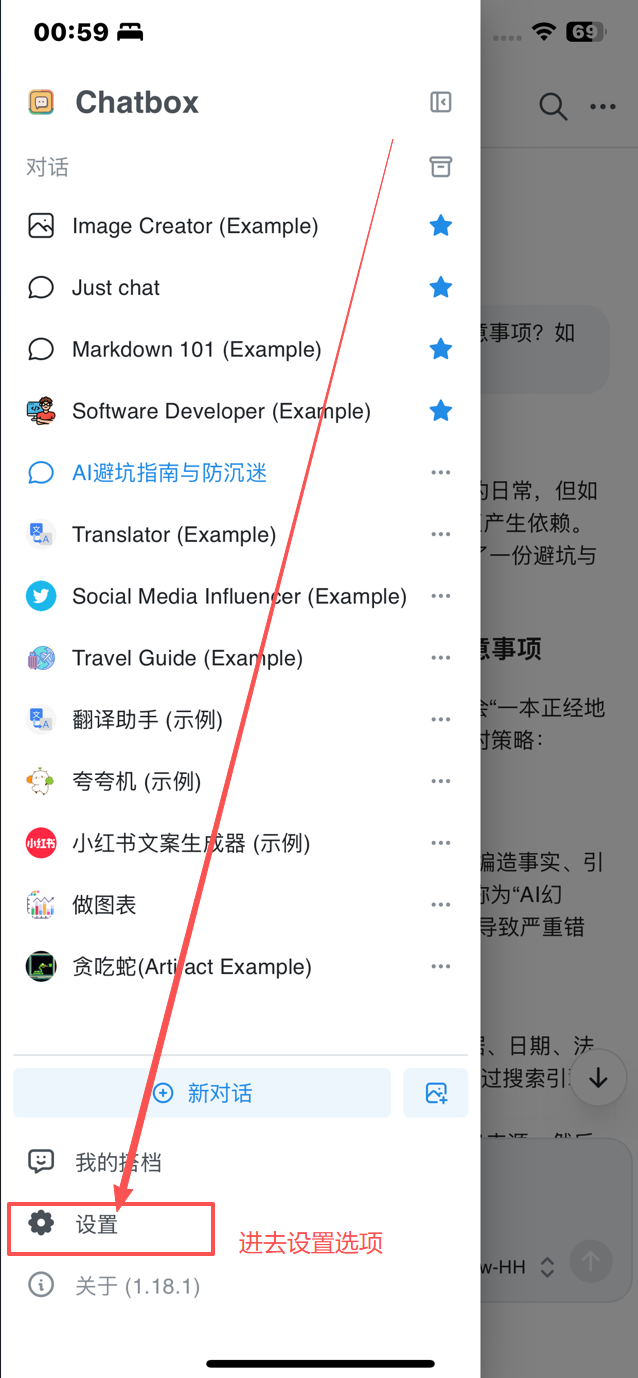
Task: Select the Translator (Example) conversation
Action: (174, 535)
